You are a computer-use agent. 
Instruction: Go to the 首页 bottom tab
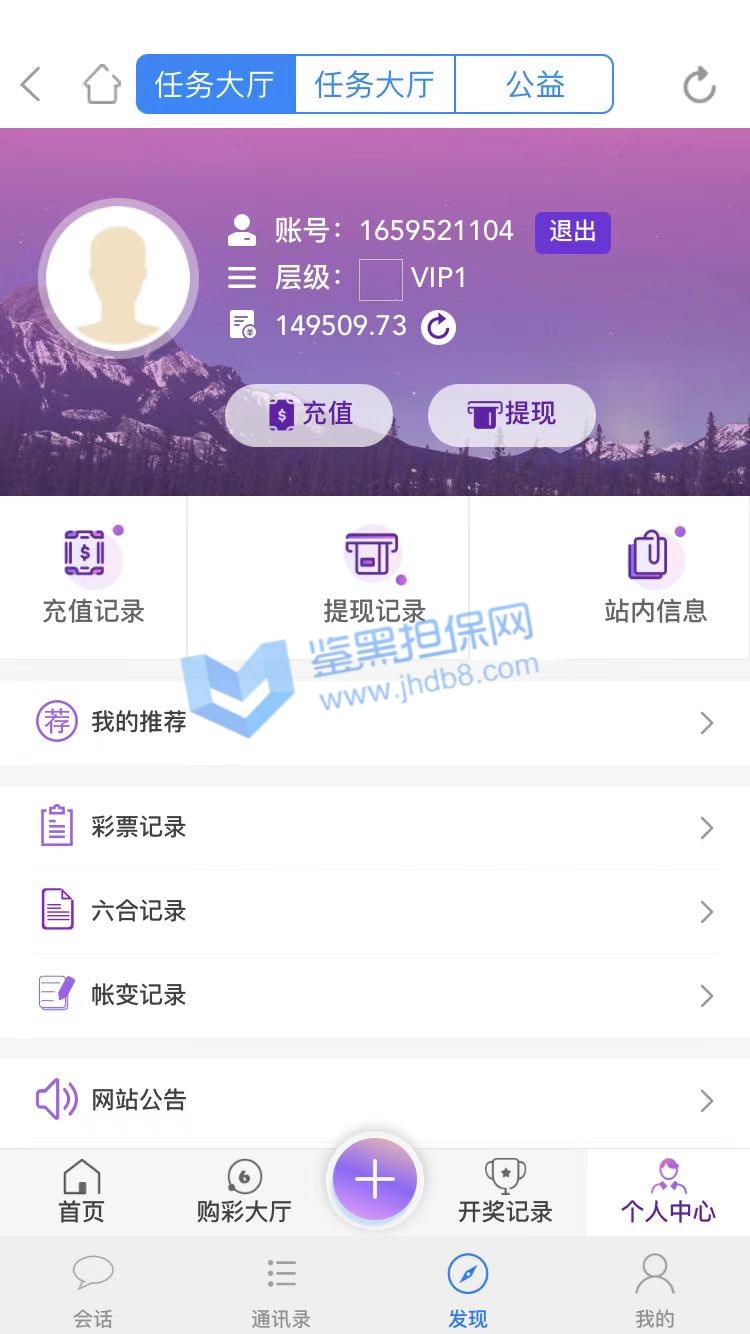coord(81,1192)
